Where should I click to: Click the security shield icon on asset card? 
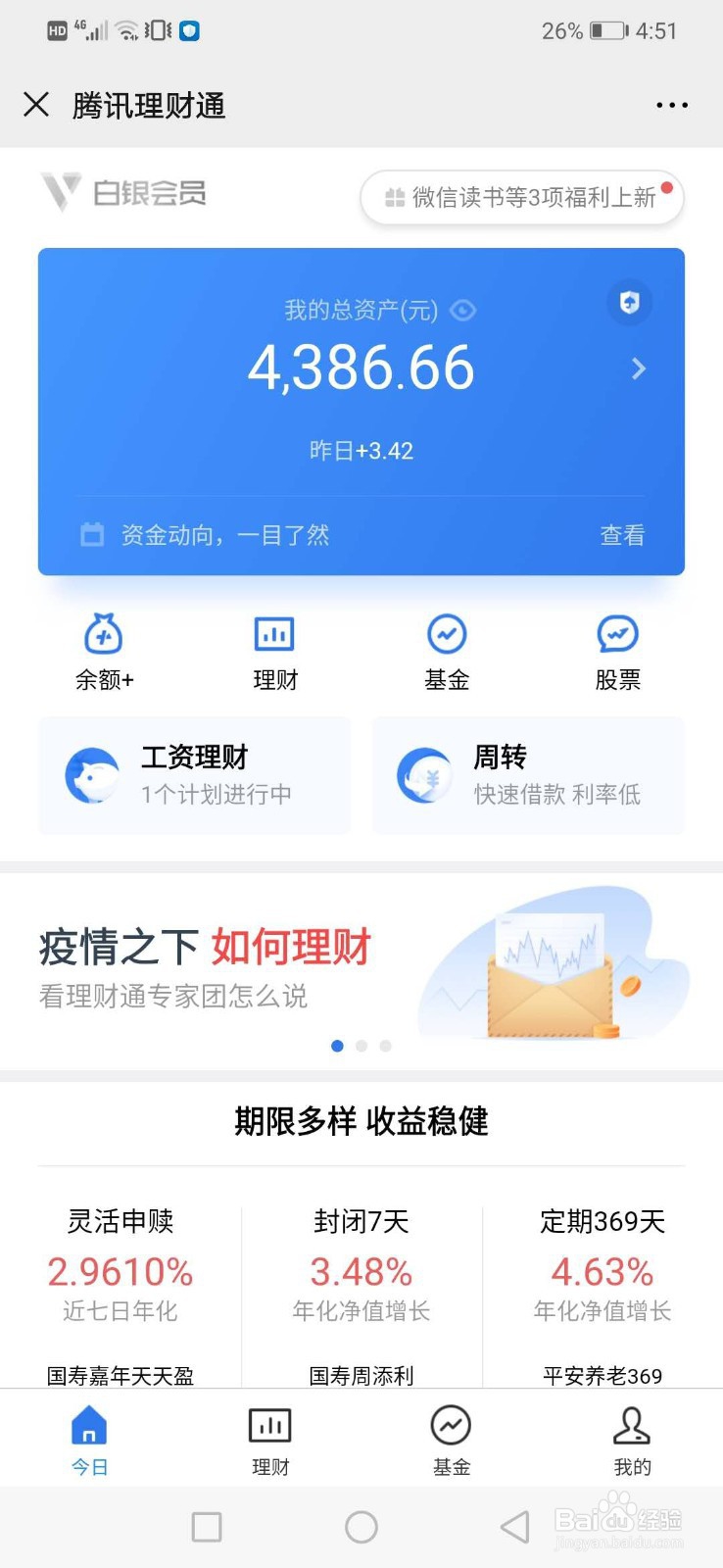pyautogui.click(x=630, y=304)
